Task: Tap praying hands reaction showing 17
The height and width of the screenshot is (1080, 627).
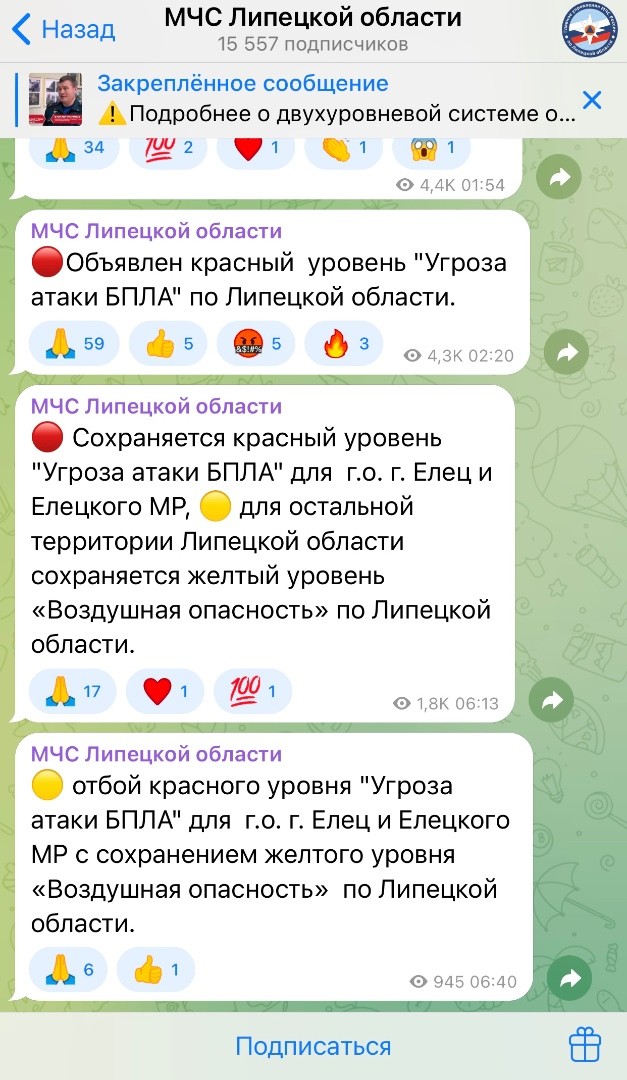Action: [72, 691]
